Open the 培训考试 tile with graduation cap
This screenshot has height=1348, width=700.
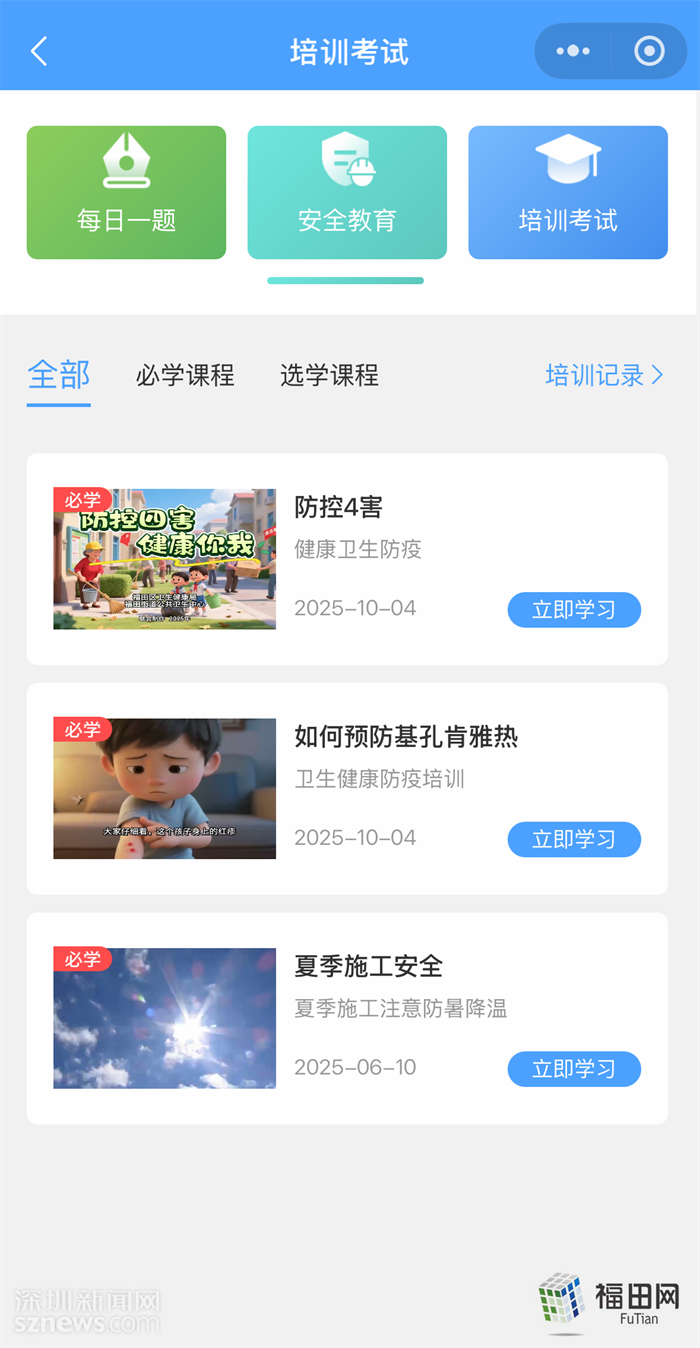[568, 193]
